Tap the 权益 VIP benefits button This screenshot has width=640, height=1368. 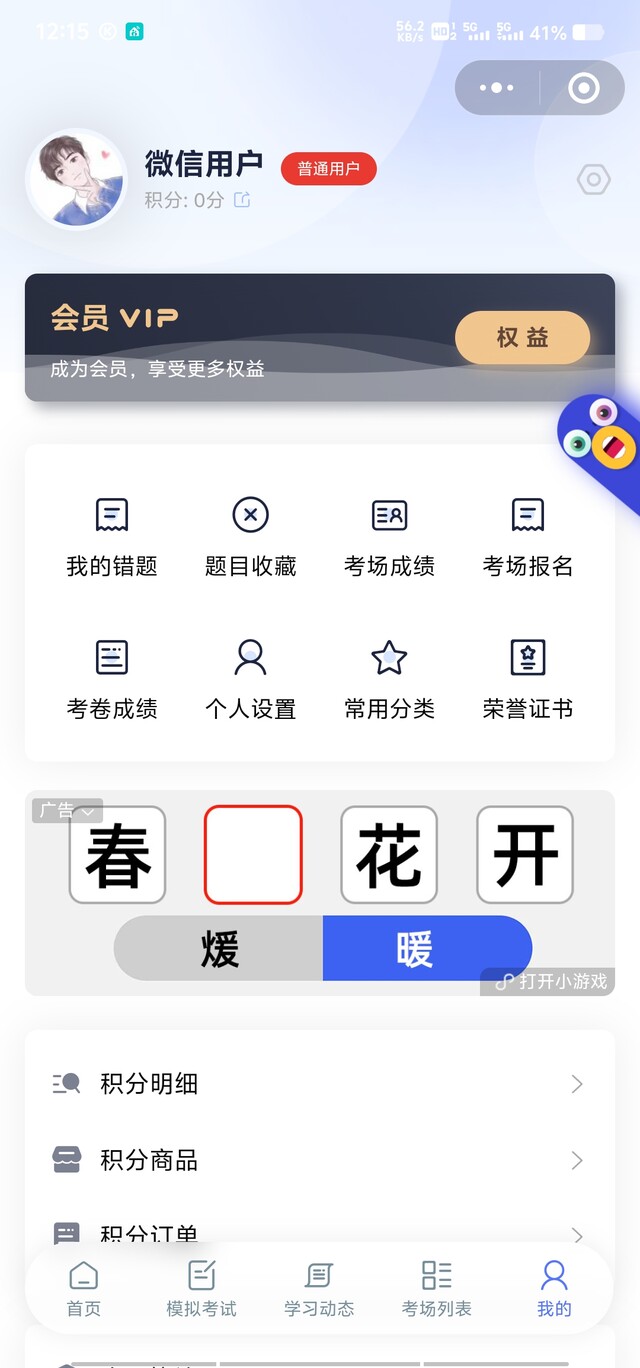[x=522, y=338]
